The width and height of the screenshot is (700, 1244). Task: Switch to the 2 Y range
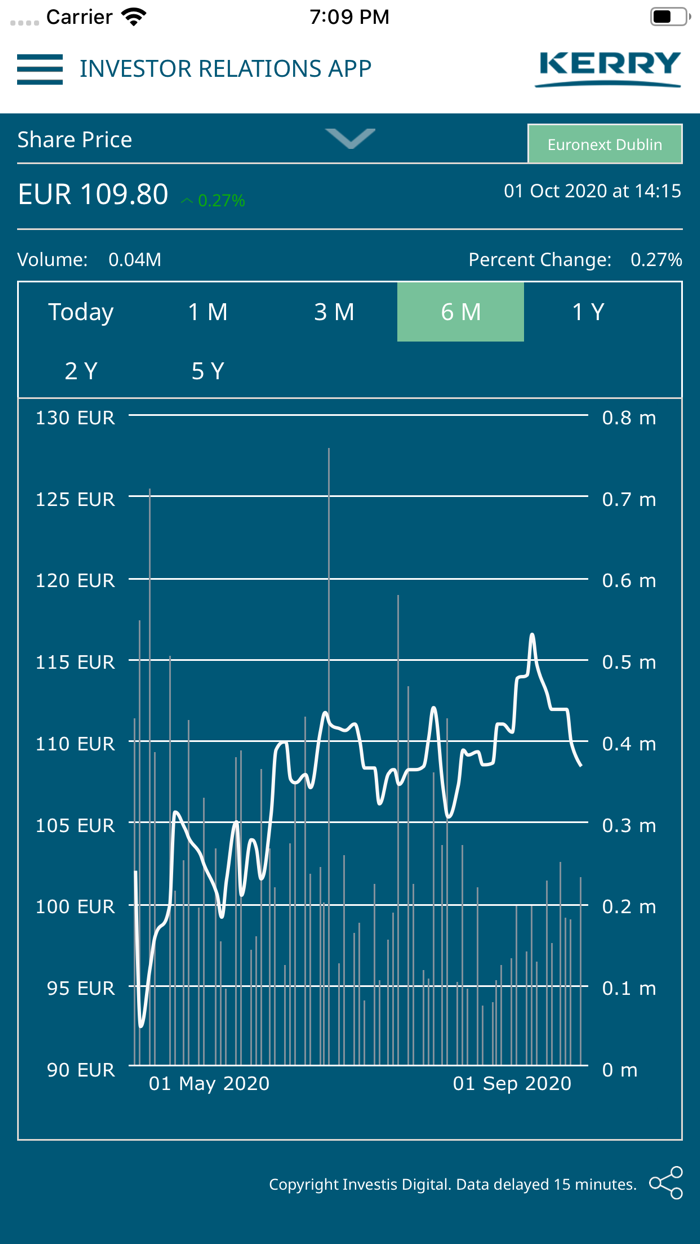click(x=81, y=371)
